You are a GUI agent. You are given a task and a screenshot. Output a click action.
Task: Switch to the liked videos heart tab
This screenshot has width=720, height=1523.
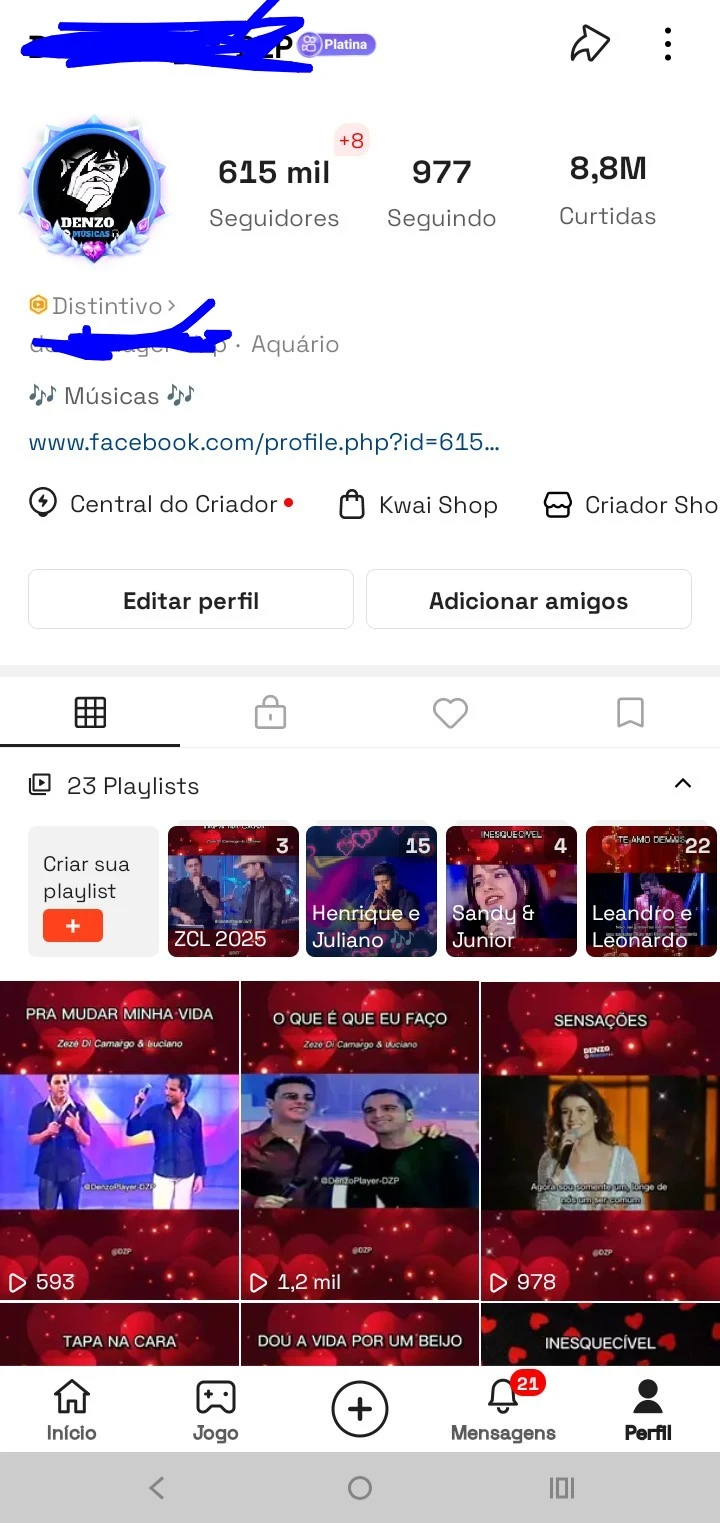click(450, 712)
